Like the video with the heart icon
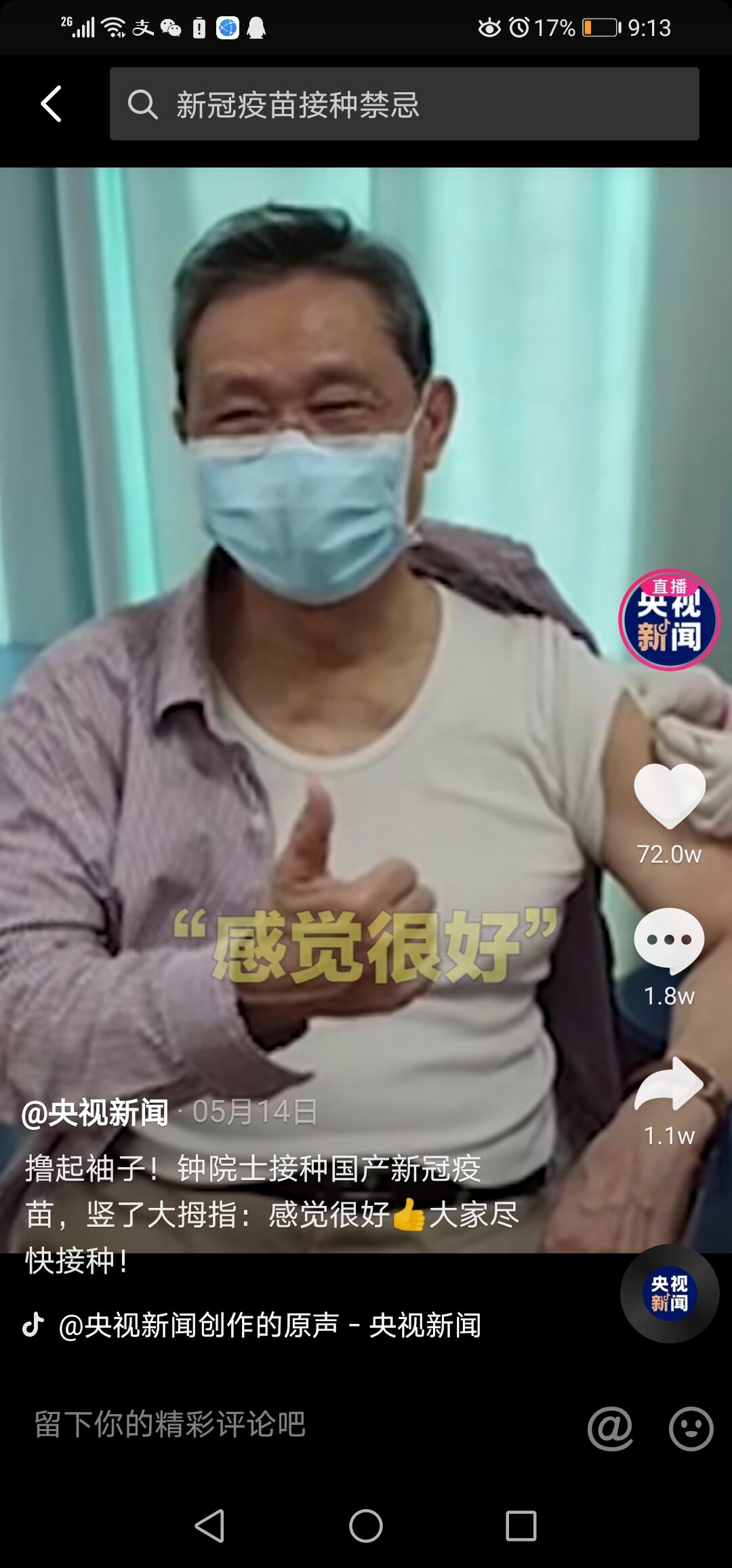This screenshot has height=1568, width=732. tap(669, 796)
